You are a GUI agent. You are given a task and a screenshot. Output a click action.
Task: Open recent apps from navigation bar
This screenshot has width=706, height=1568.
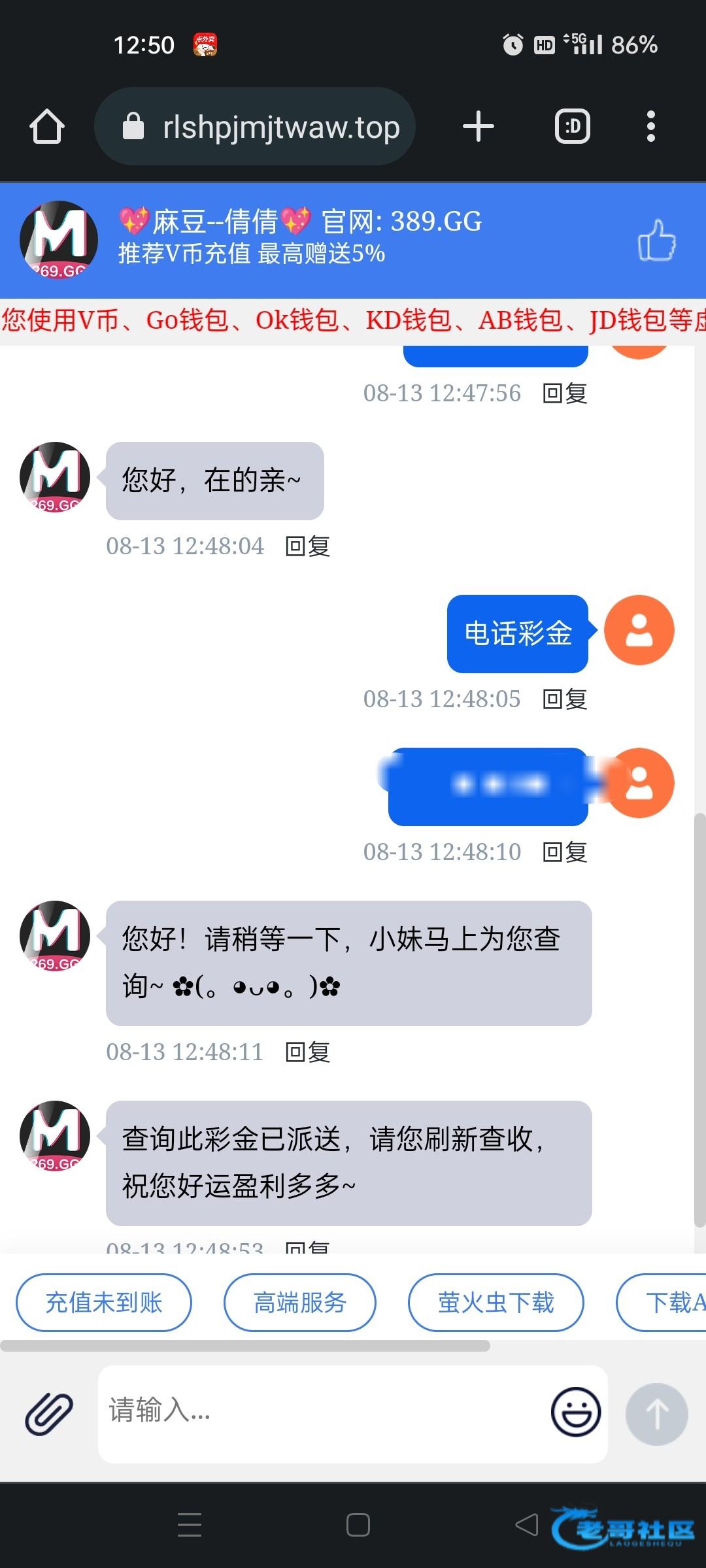[x=190, y=1525]
